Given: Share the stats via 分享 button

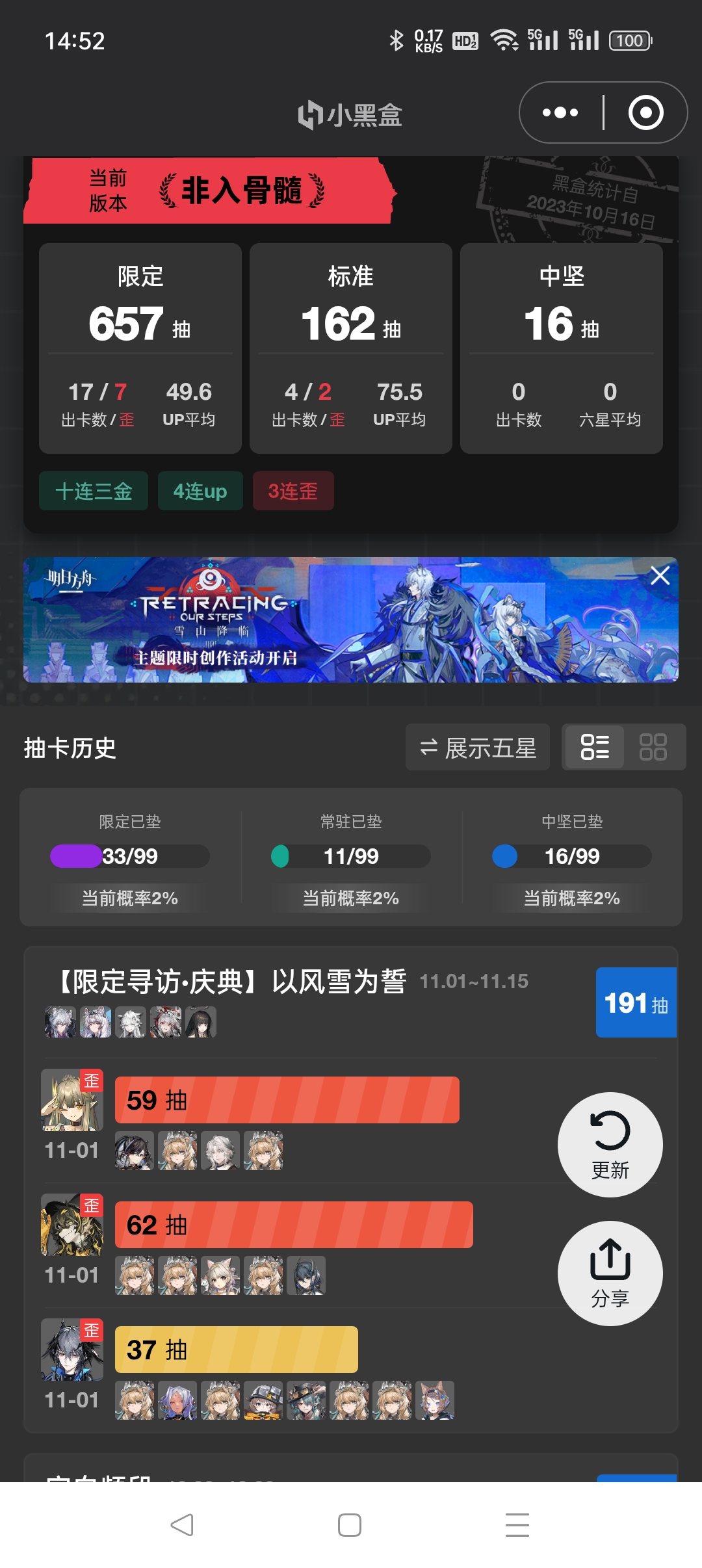Looking at the screenshot, I should point(610,1273).
